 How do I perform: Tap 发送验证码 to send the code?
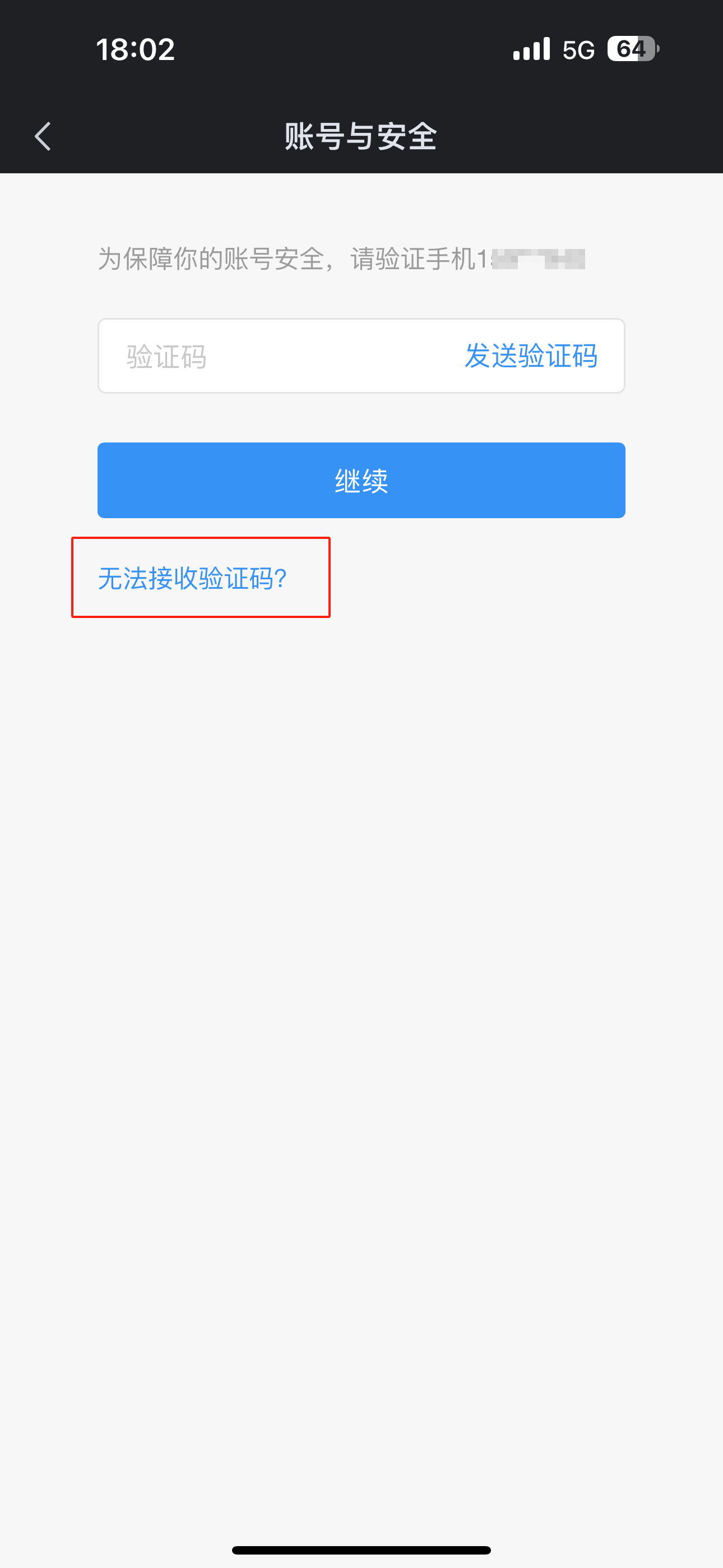pos(531,356)
